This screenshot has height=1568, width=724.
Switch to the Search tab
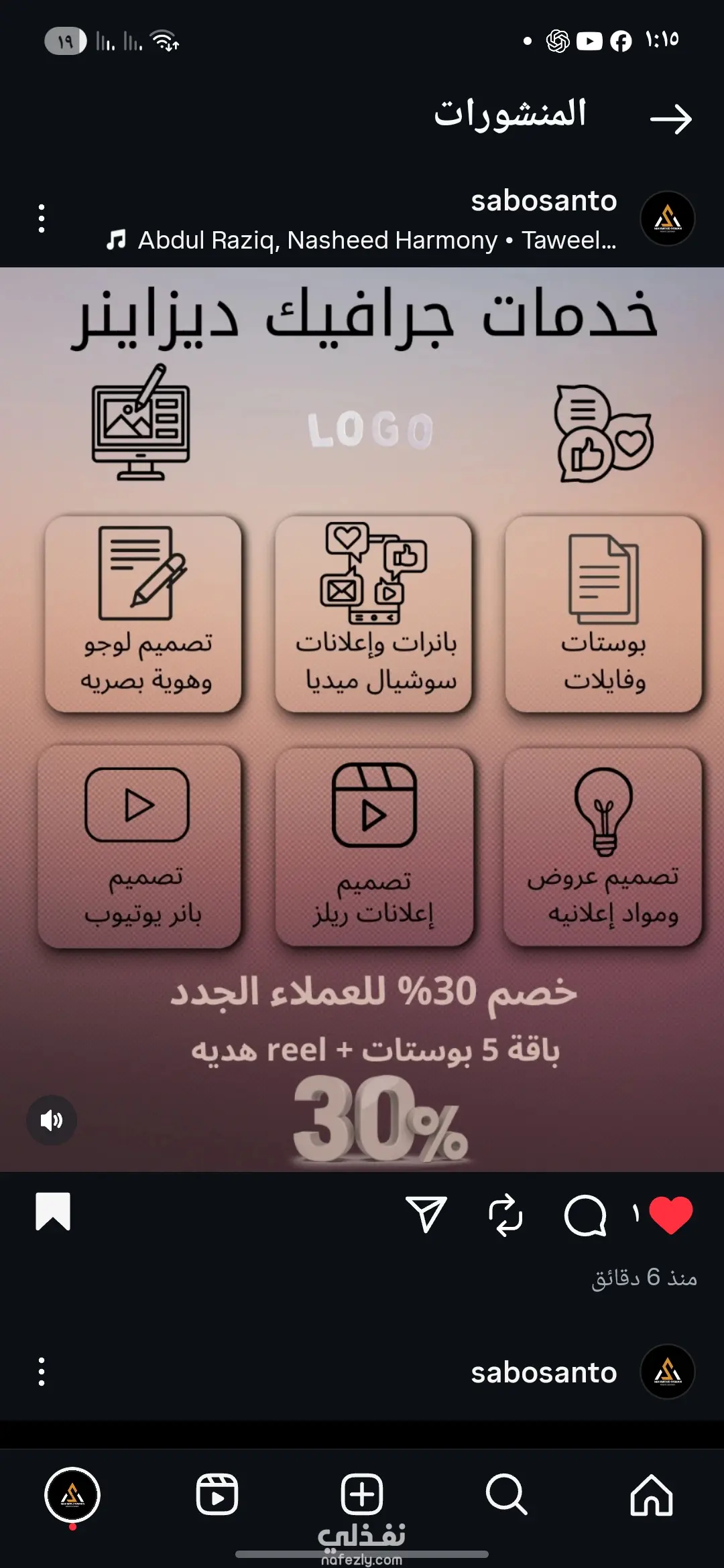507,1494
